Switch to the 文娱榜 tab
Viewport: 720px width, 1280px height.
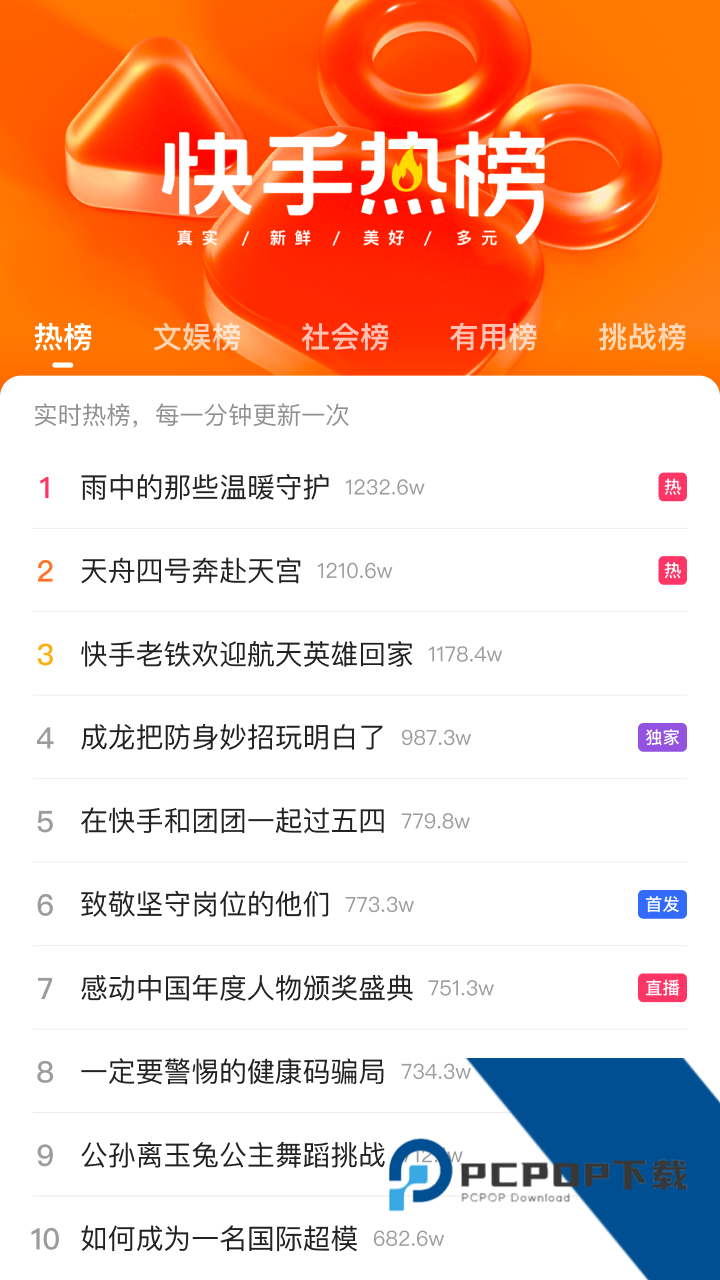[196, 338]
